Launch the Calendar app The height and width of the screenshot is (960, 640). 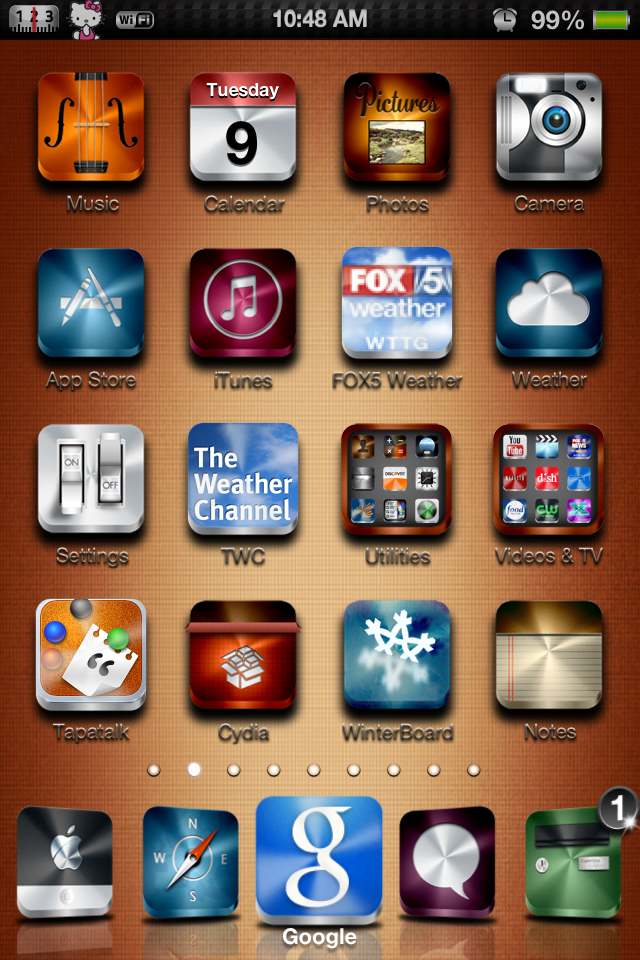tap(243, 127)
